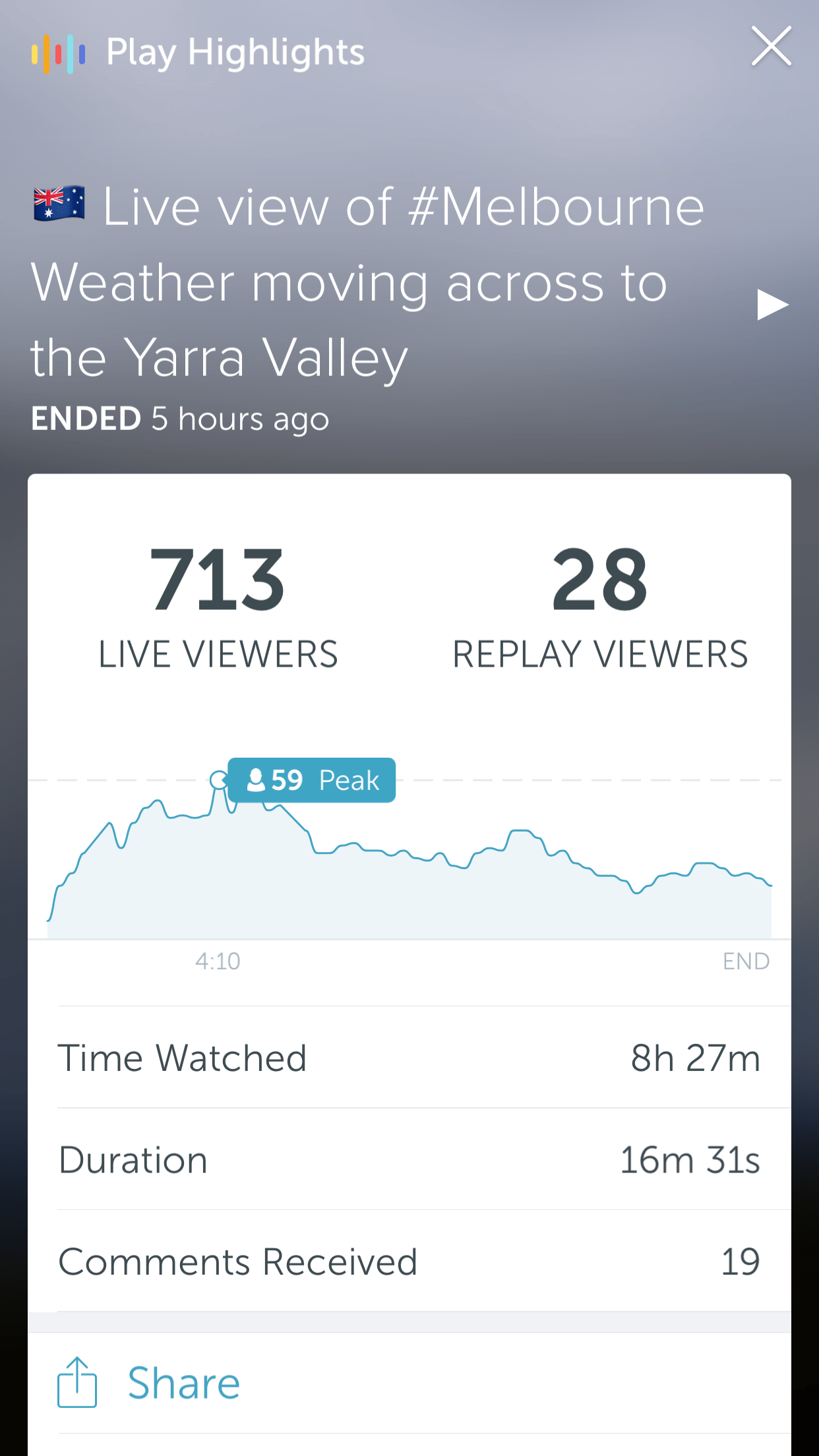
Task: Close the broadcast stats screen
Action: click(771, 47)
